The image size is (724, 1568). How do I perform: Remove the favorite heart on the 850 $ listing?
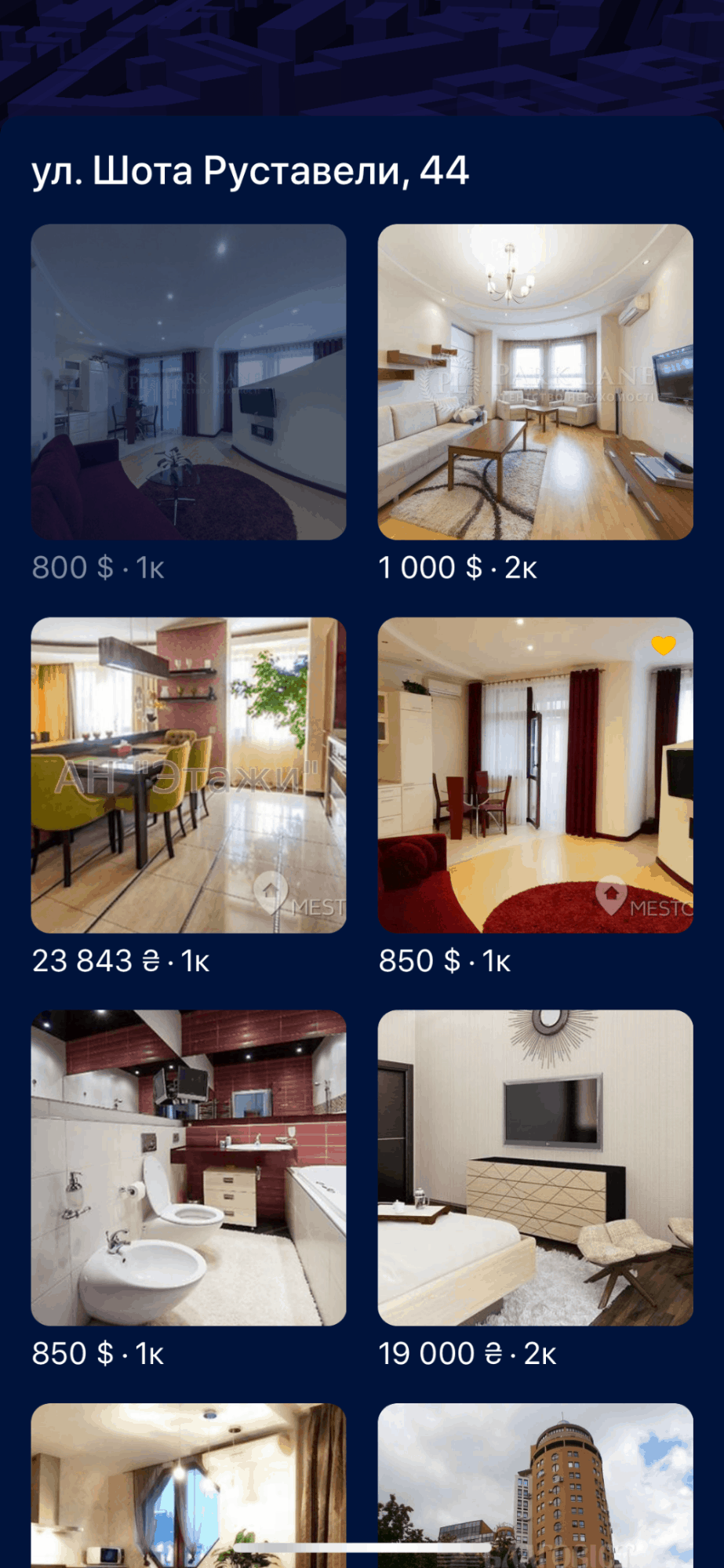click(x=663, y=646)
